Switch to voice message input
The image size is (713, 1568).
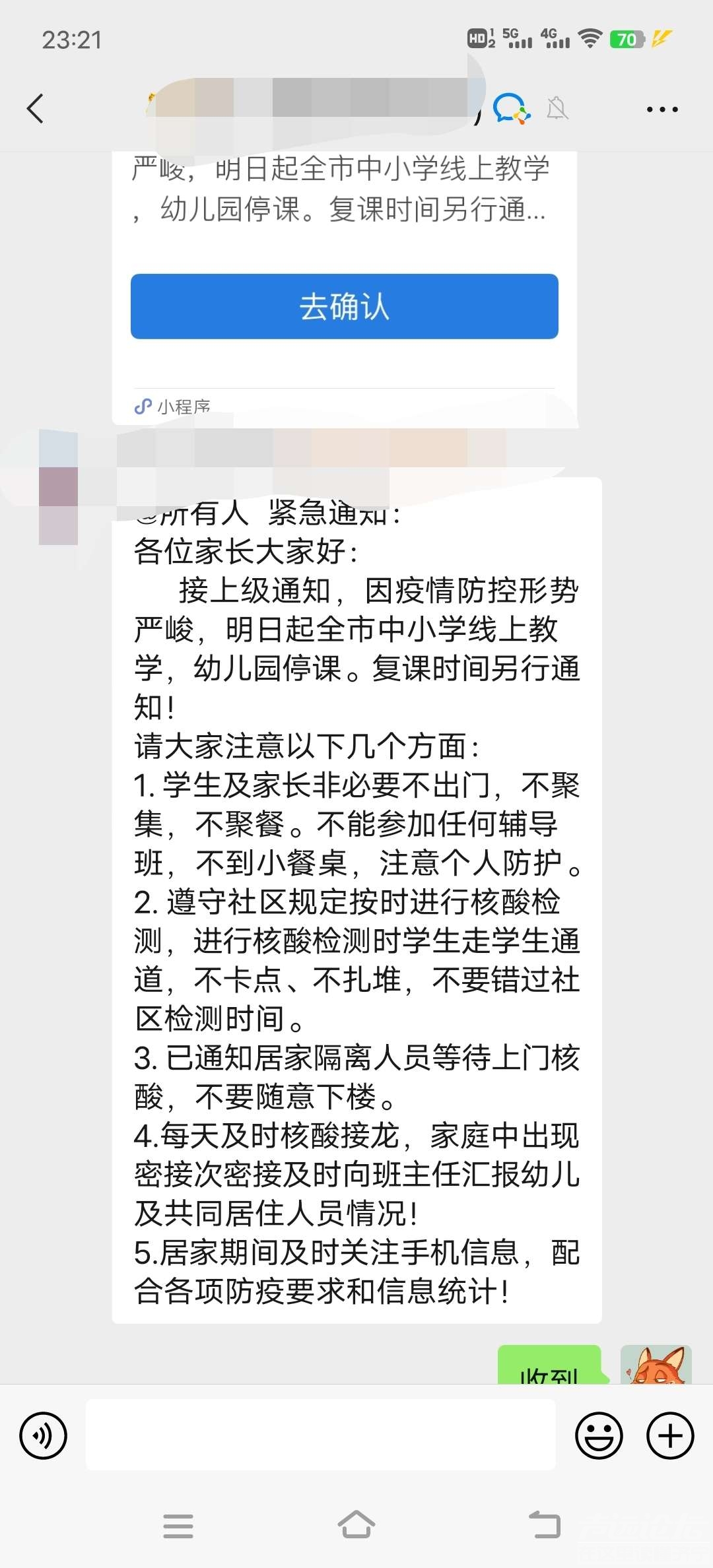tap(44, 1435)
